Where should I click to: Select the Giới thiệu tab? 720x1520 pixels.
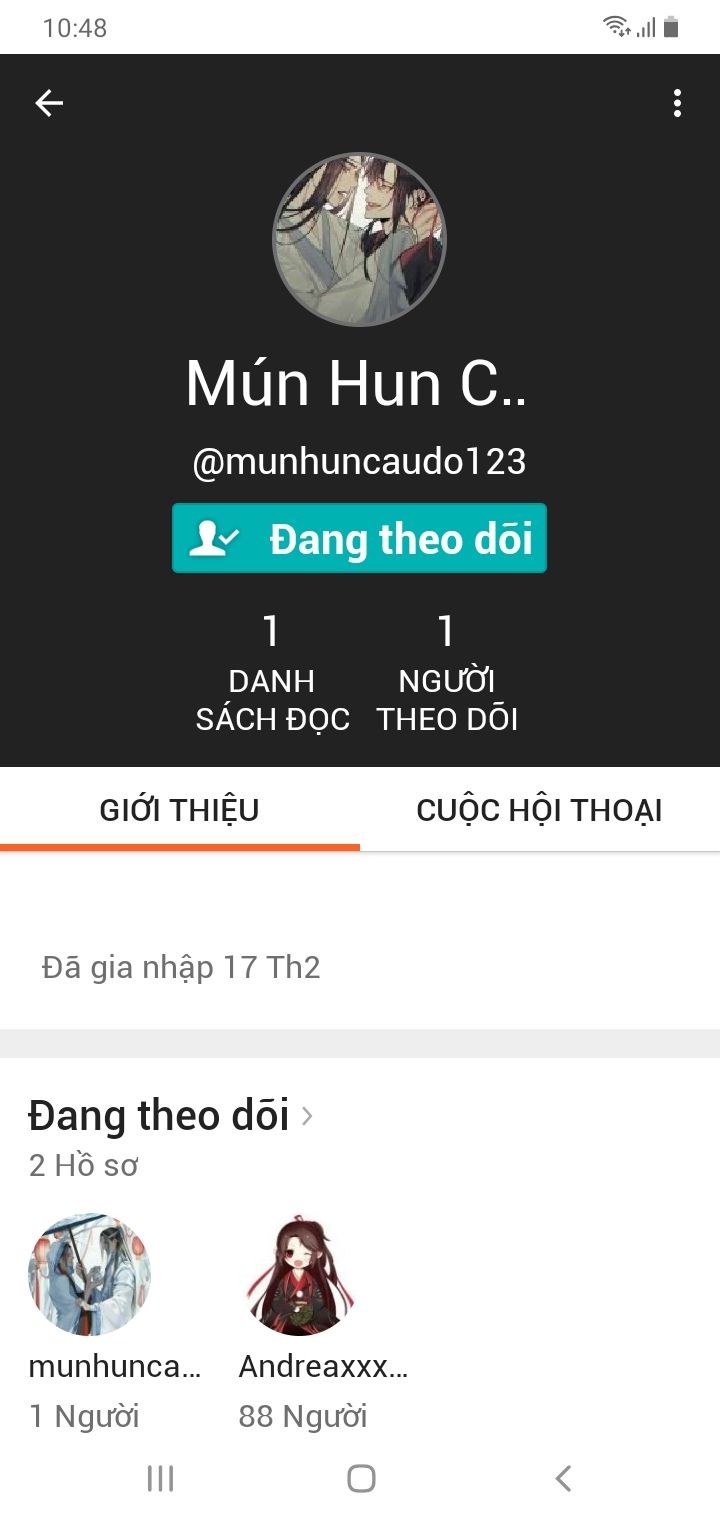tap(180, 810)
